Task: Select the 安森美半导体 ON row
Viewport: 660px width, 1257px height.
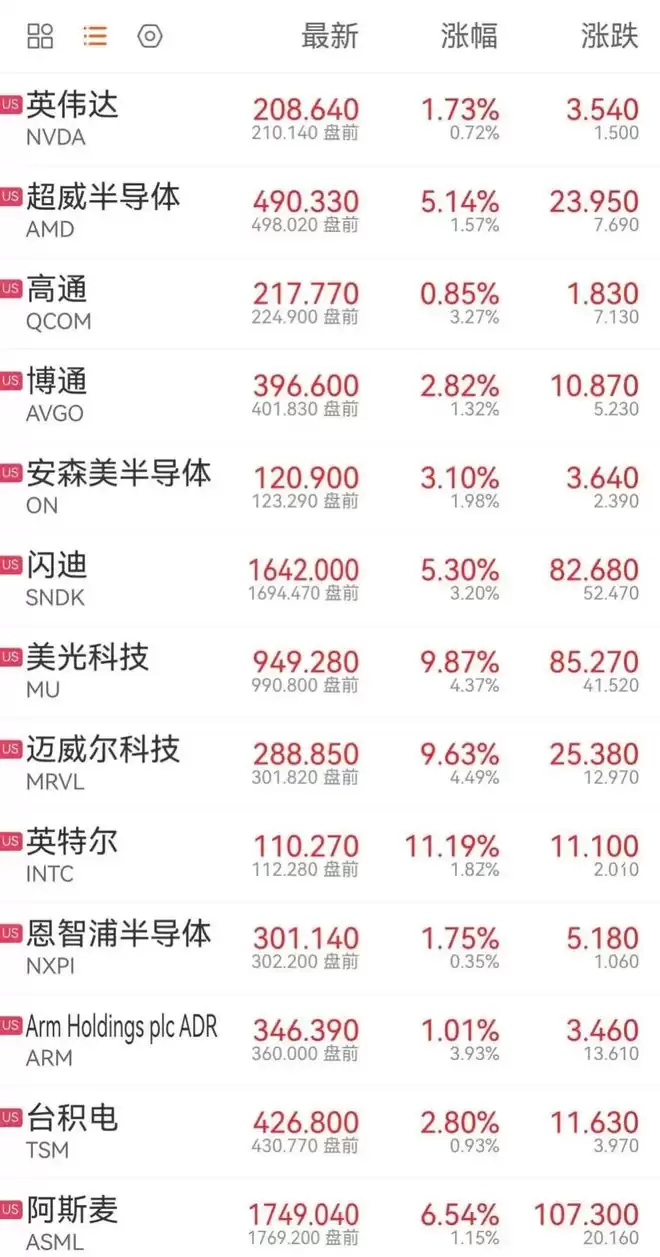Action: tap(330, 487)
